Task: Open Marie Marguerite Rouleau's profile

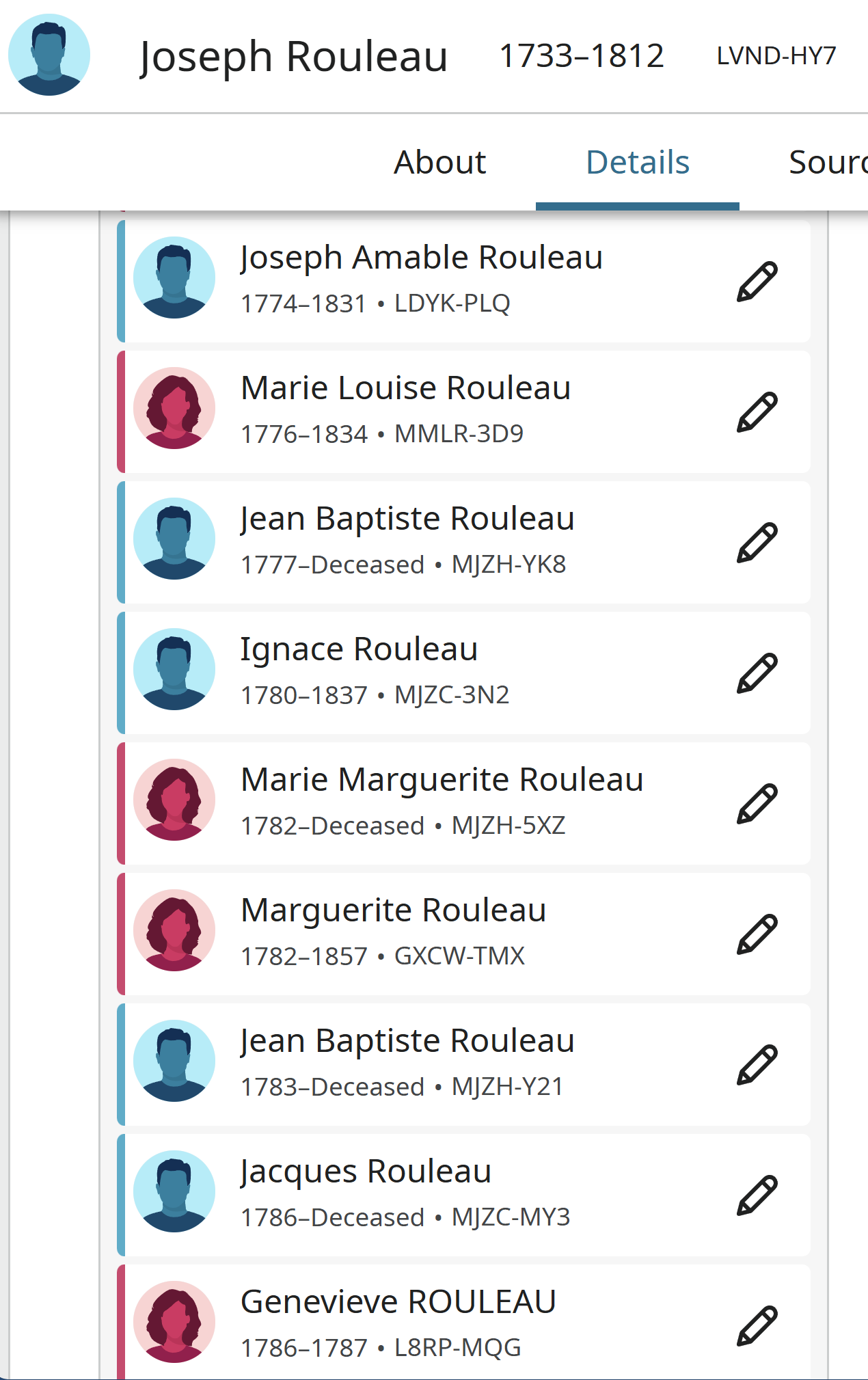Action: coord(442,780)
